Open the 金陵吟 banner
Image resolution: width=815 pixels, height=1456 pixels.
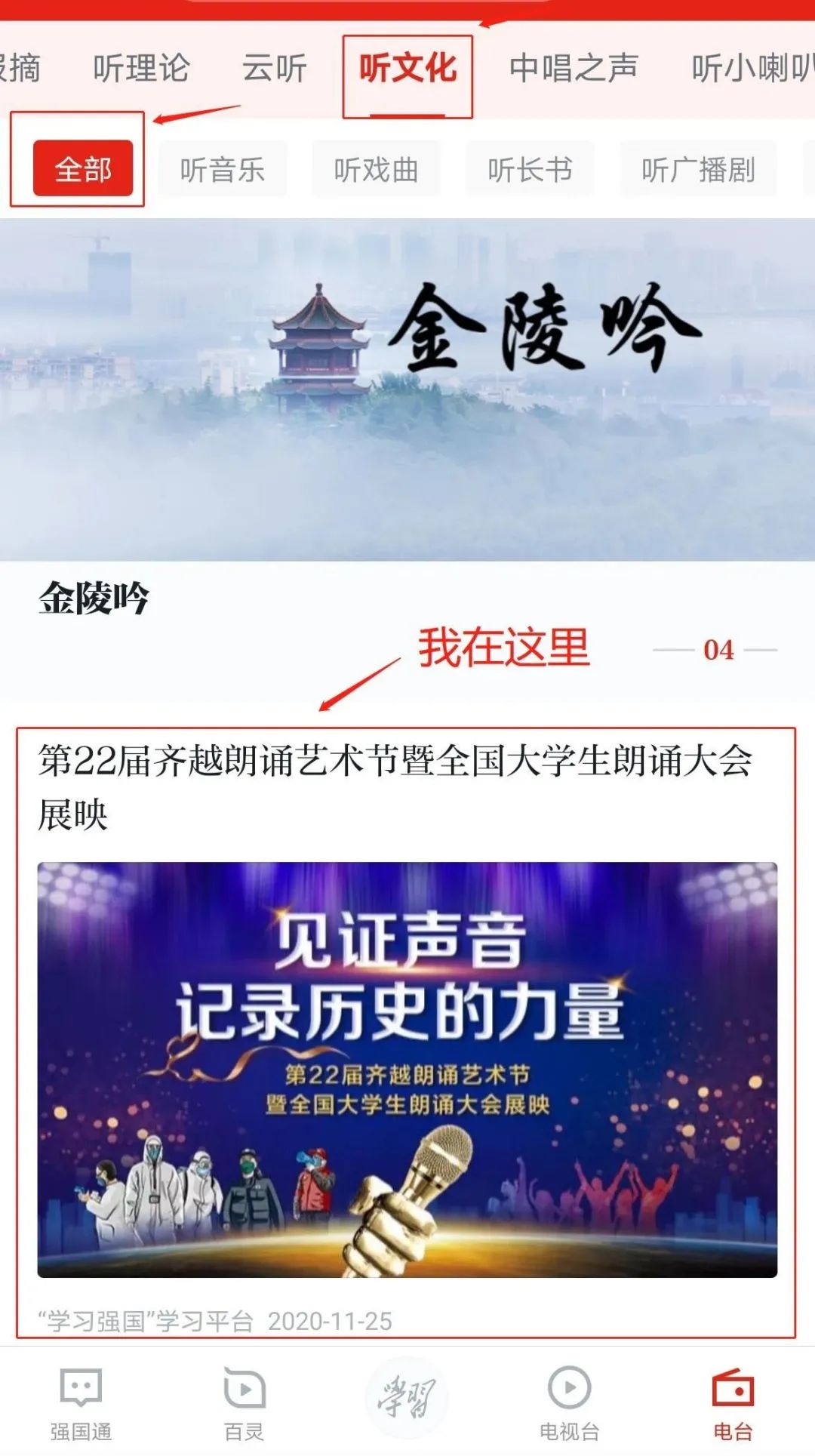407,389
